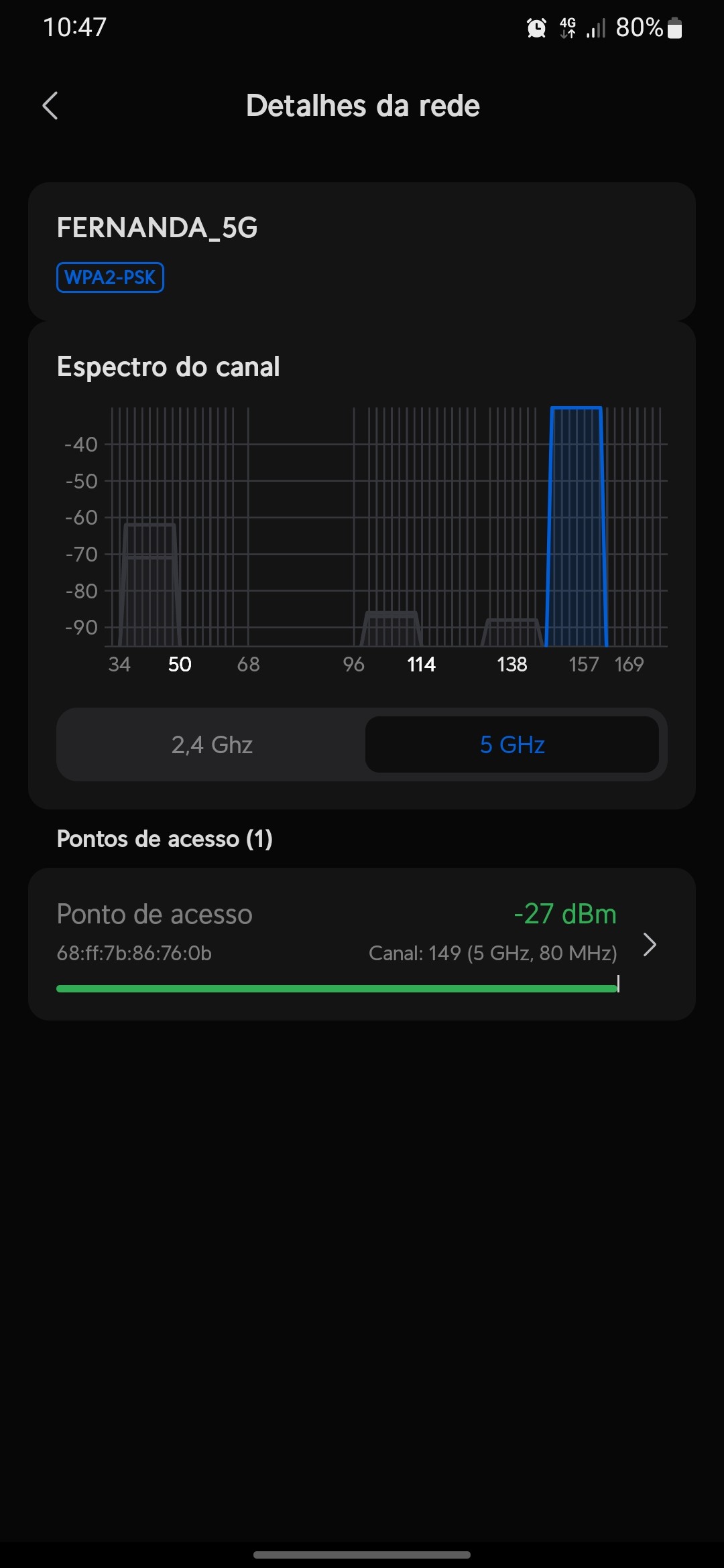The height and width of the screenshot is (1568, 724).
Task: Switch to the 2,4 Ghz band
Action: click(x=212, y=744)
